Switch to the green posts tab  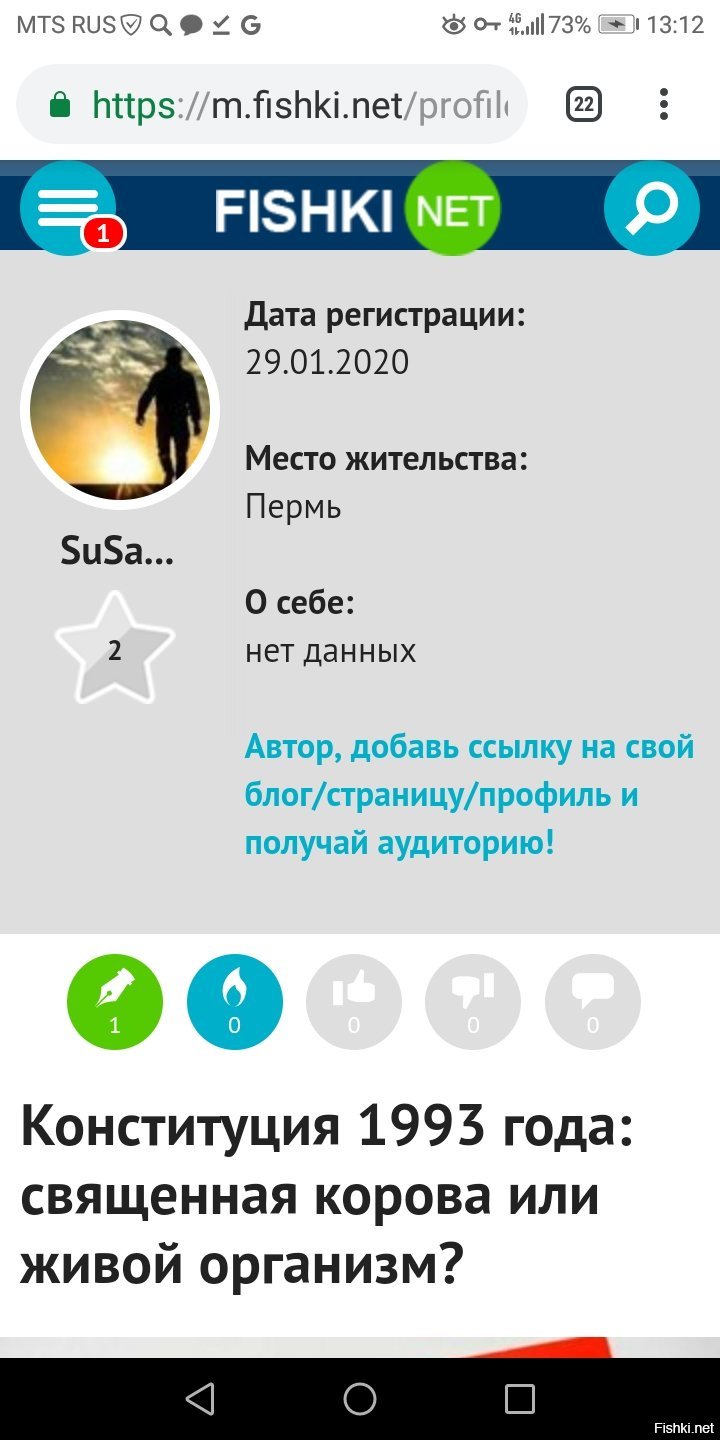point(115,1002)
